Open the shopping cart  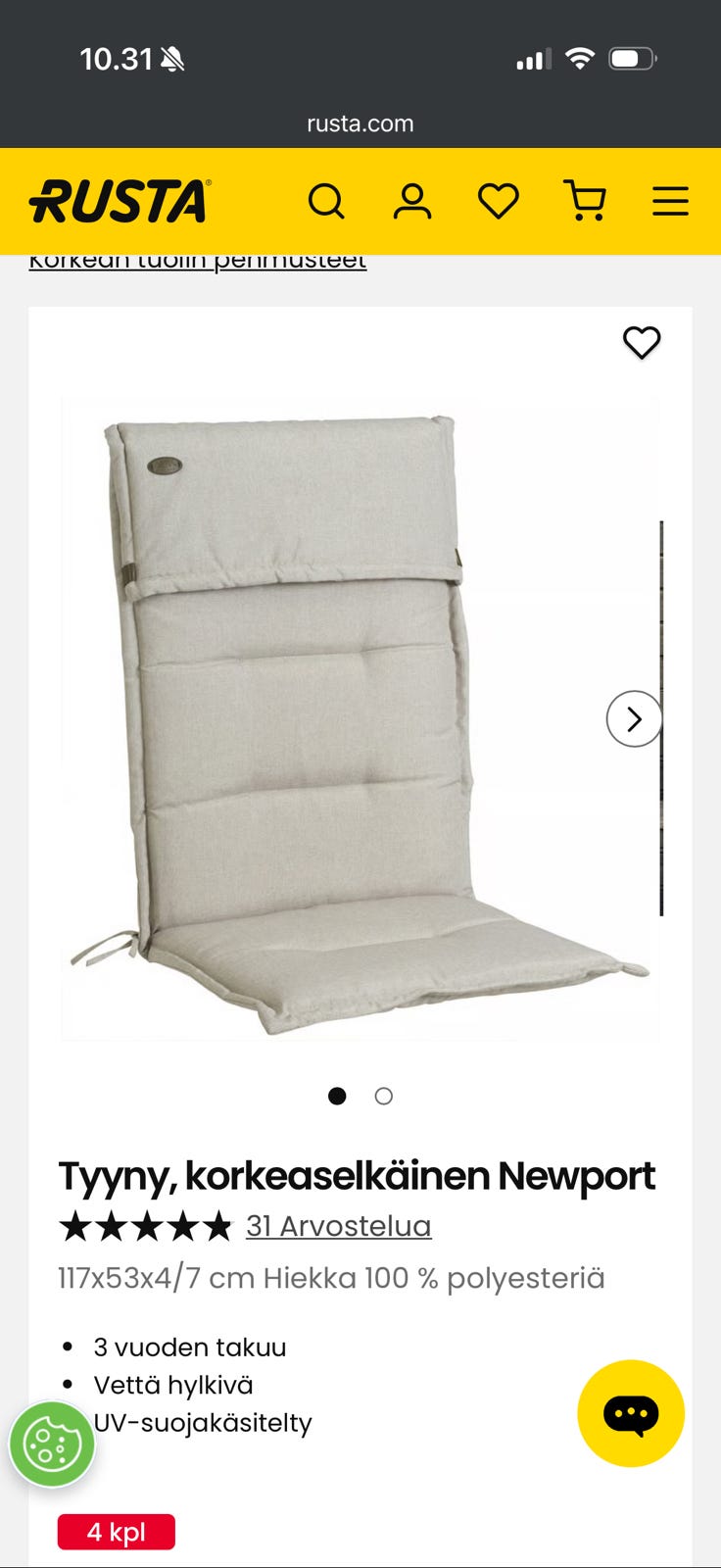click(585, 202)
